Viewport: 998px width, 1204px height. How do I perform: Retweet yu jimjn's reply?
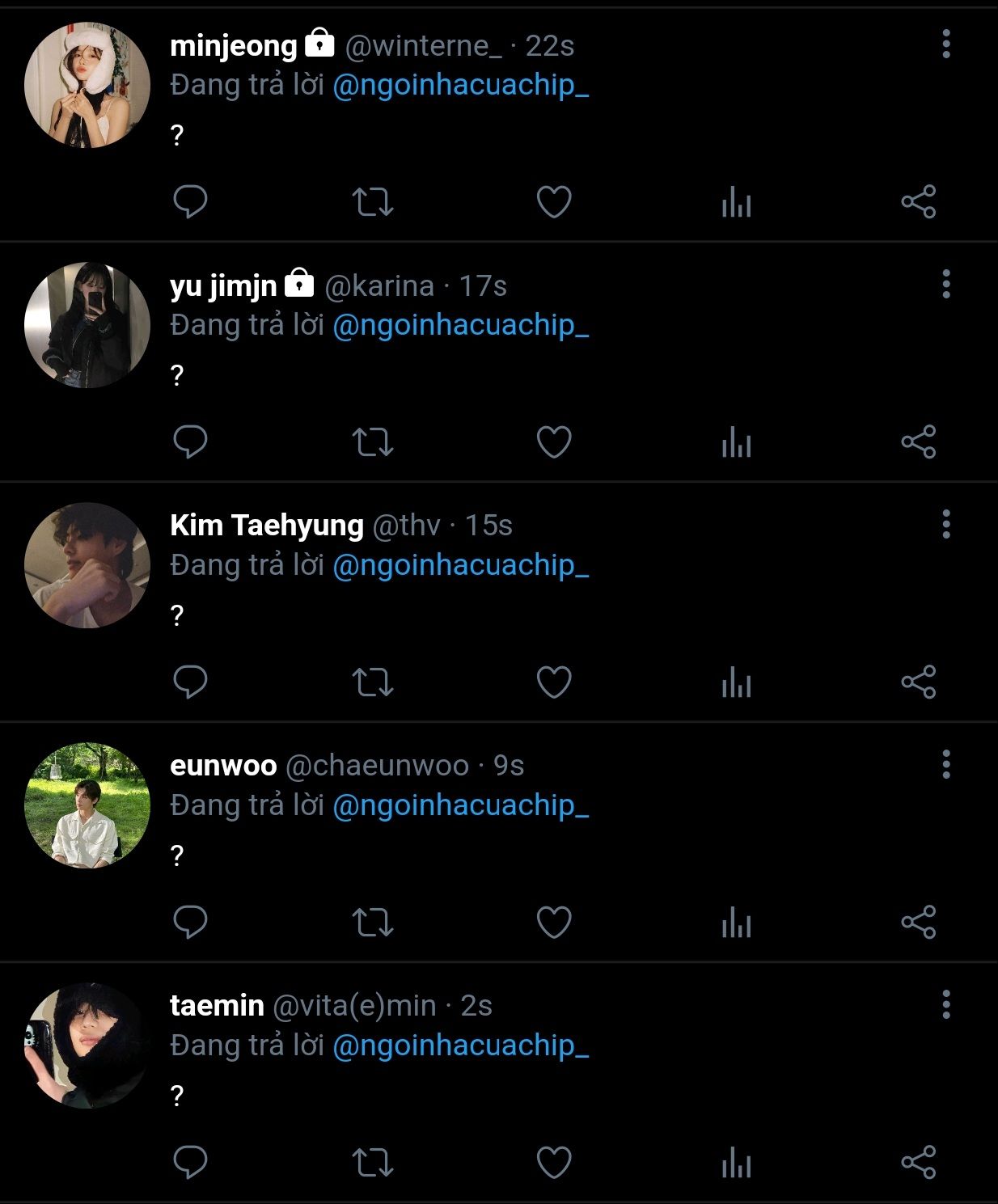pyautogui.click(x=373, y=442)
